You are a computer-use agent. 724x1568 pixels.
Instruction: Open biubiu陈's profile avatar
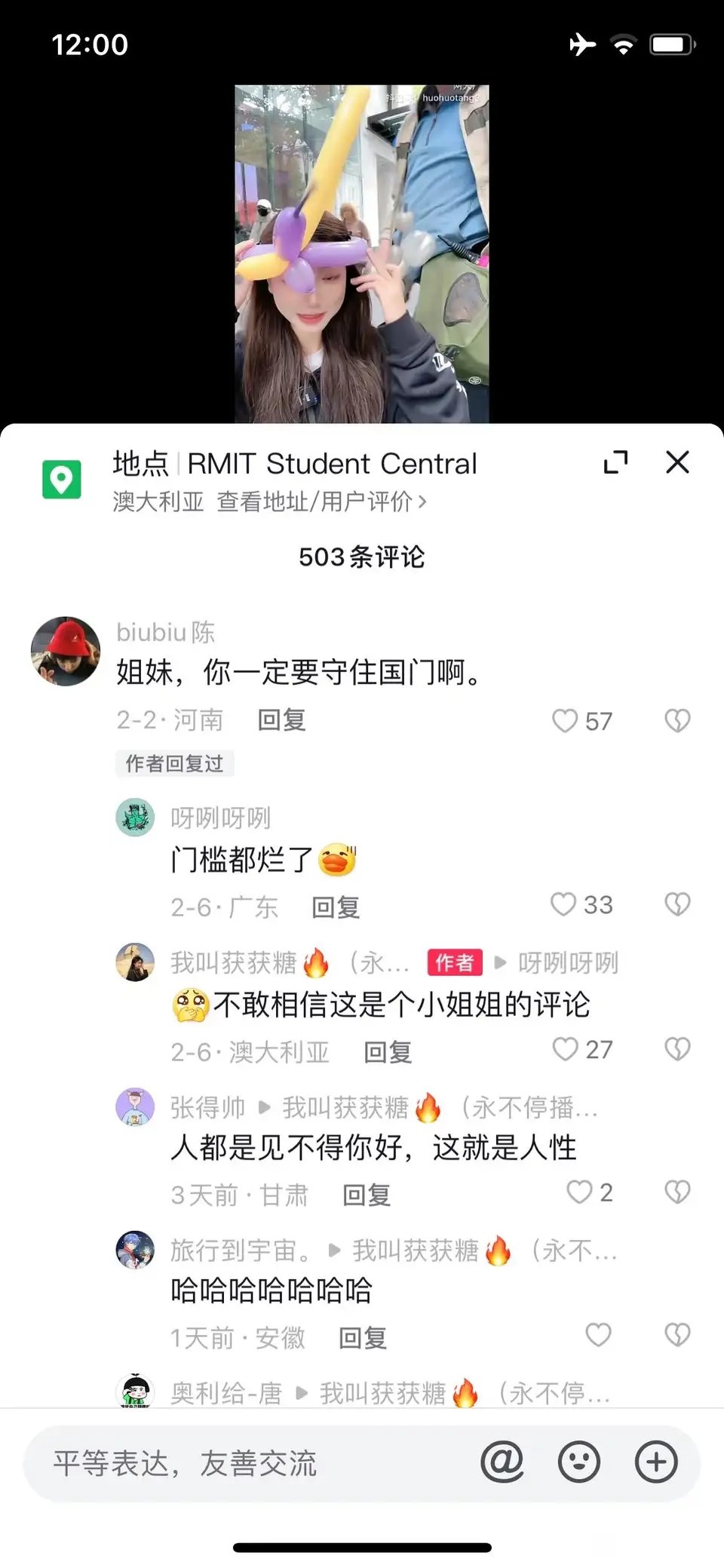[66, 651]
